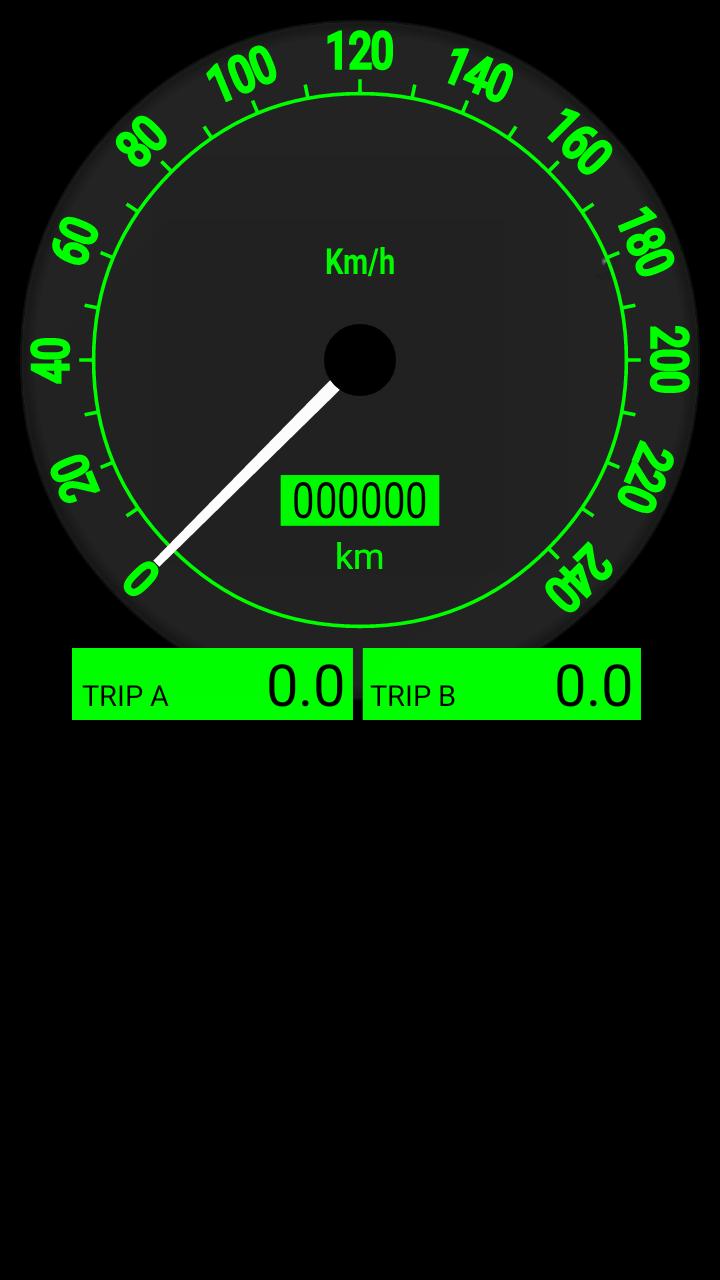Tap the TRIP A counter box
This screenshot has width=720, height=1280.
[x=212, y=684]
